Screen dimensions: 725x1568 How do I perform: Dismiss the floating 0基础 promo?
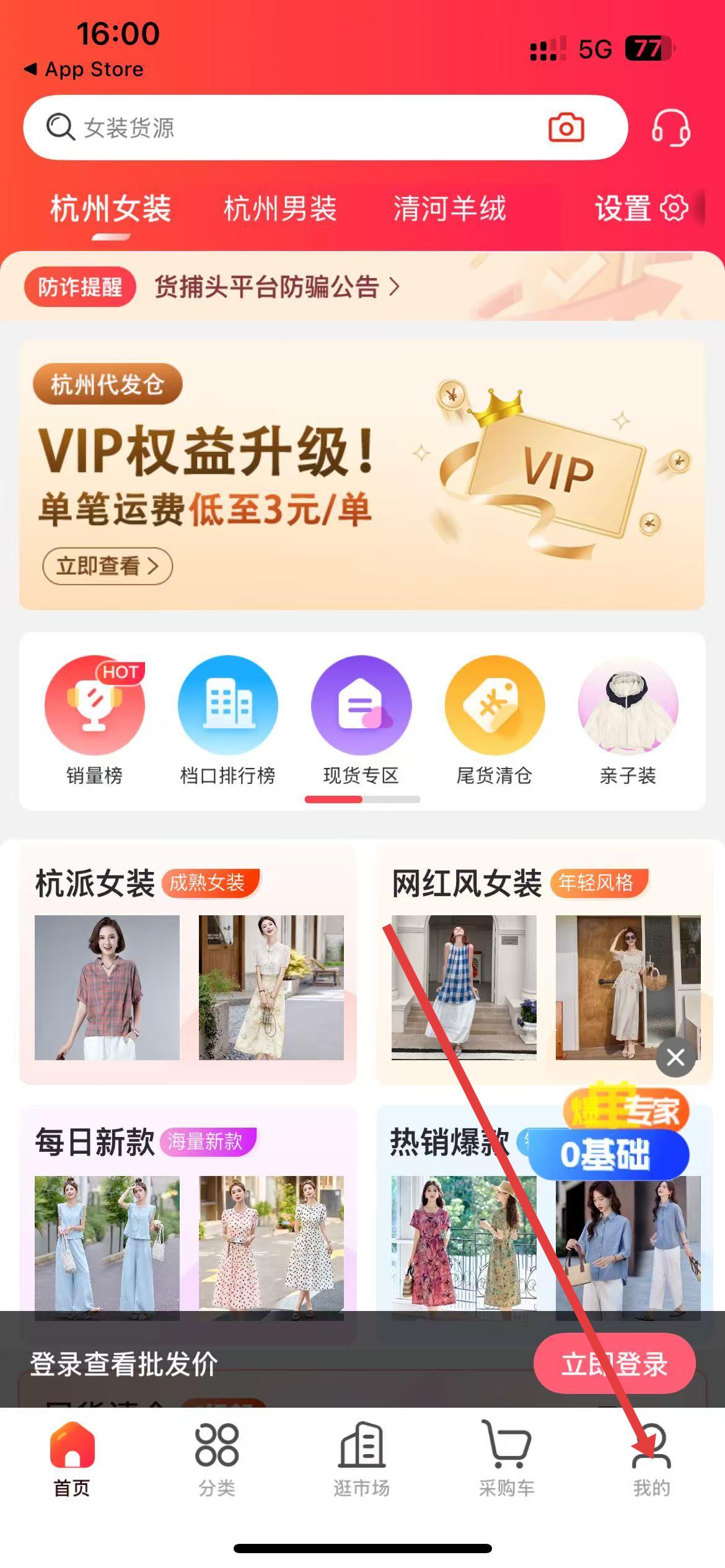pos(675,1057)
